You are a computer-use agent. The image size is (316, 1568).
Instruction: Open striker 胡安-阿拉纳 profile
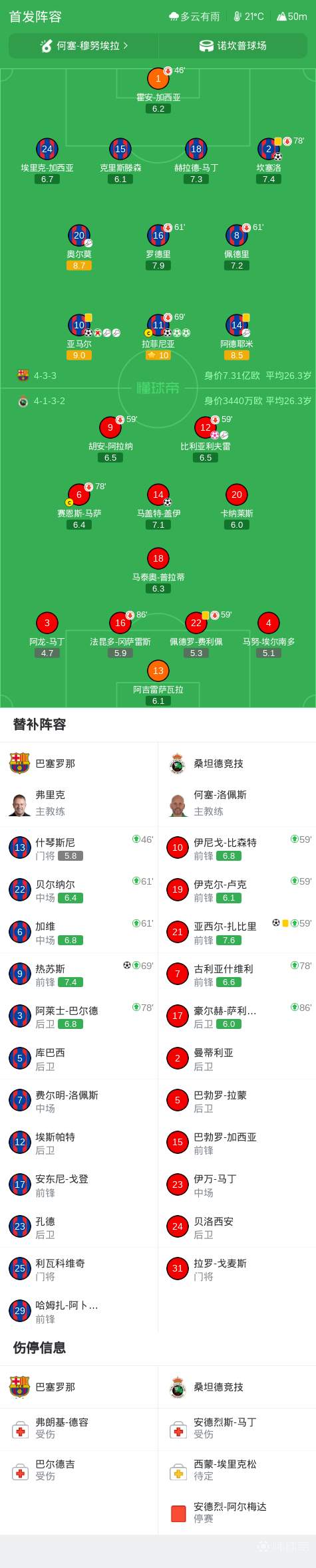coord(110,438)
